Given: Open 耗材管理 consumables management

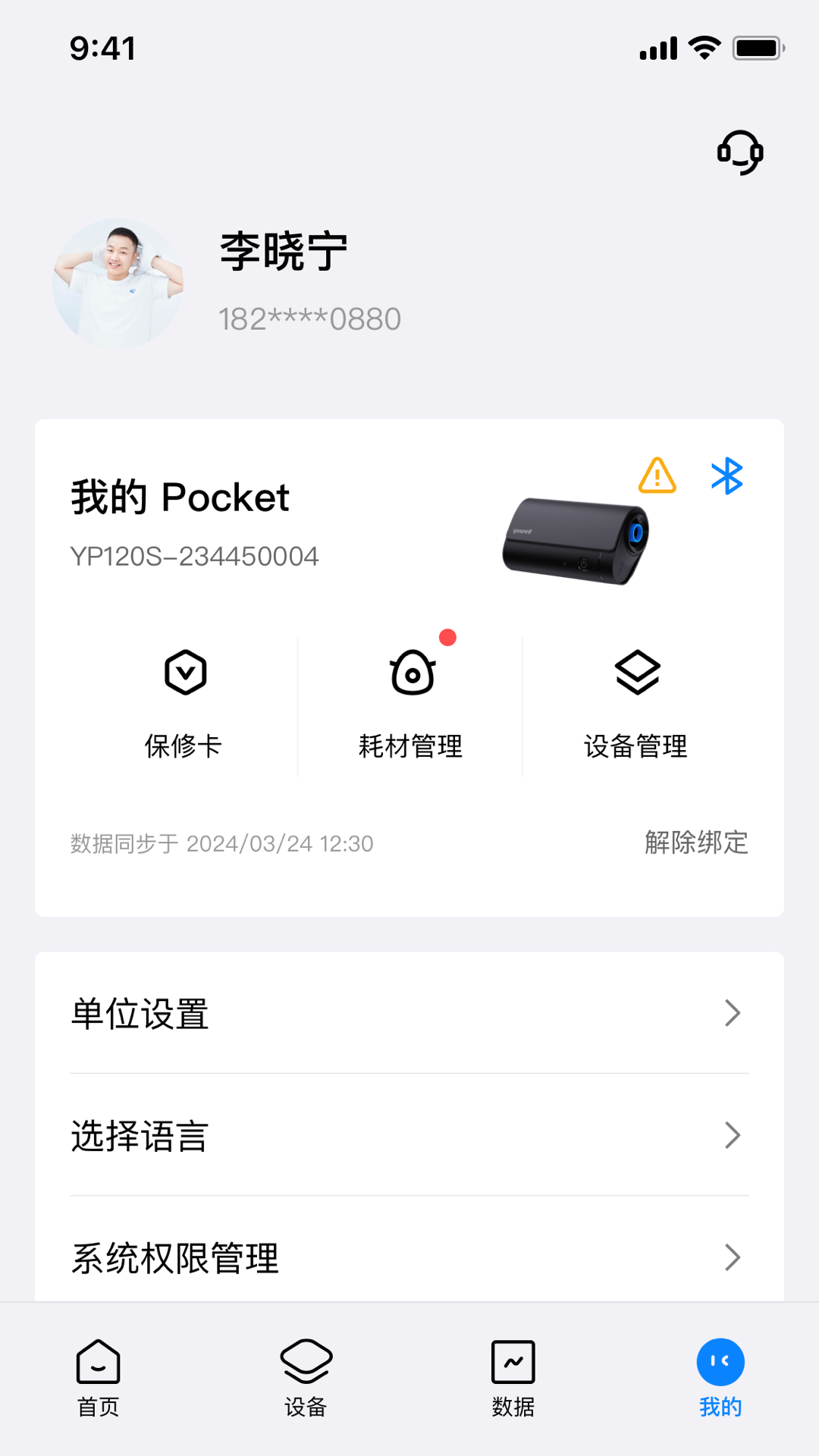Looking at the screenshot, I should pyautogui.click(x=411, y=703).
